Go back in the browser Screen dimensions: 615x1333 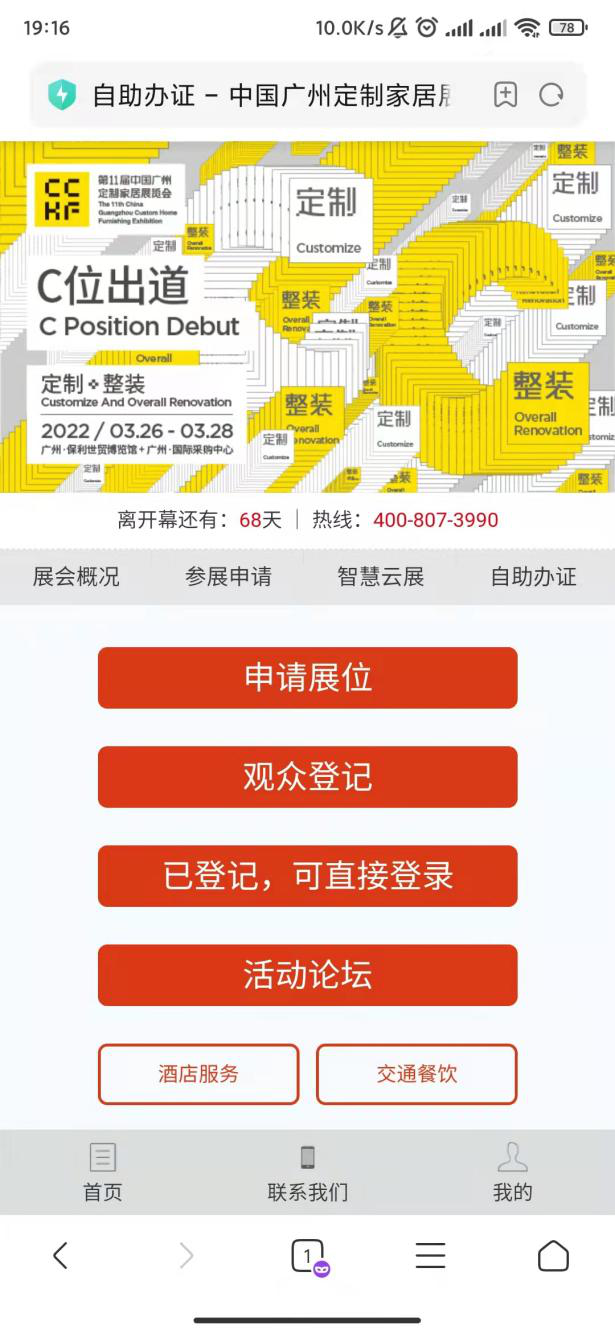60,1256
